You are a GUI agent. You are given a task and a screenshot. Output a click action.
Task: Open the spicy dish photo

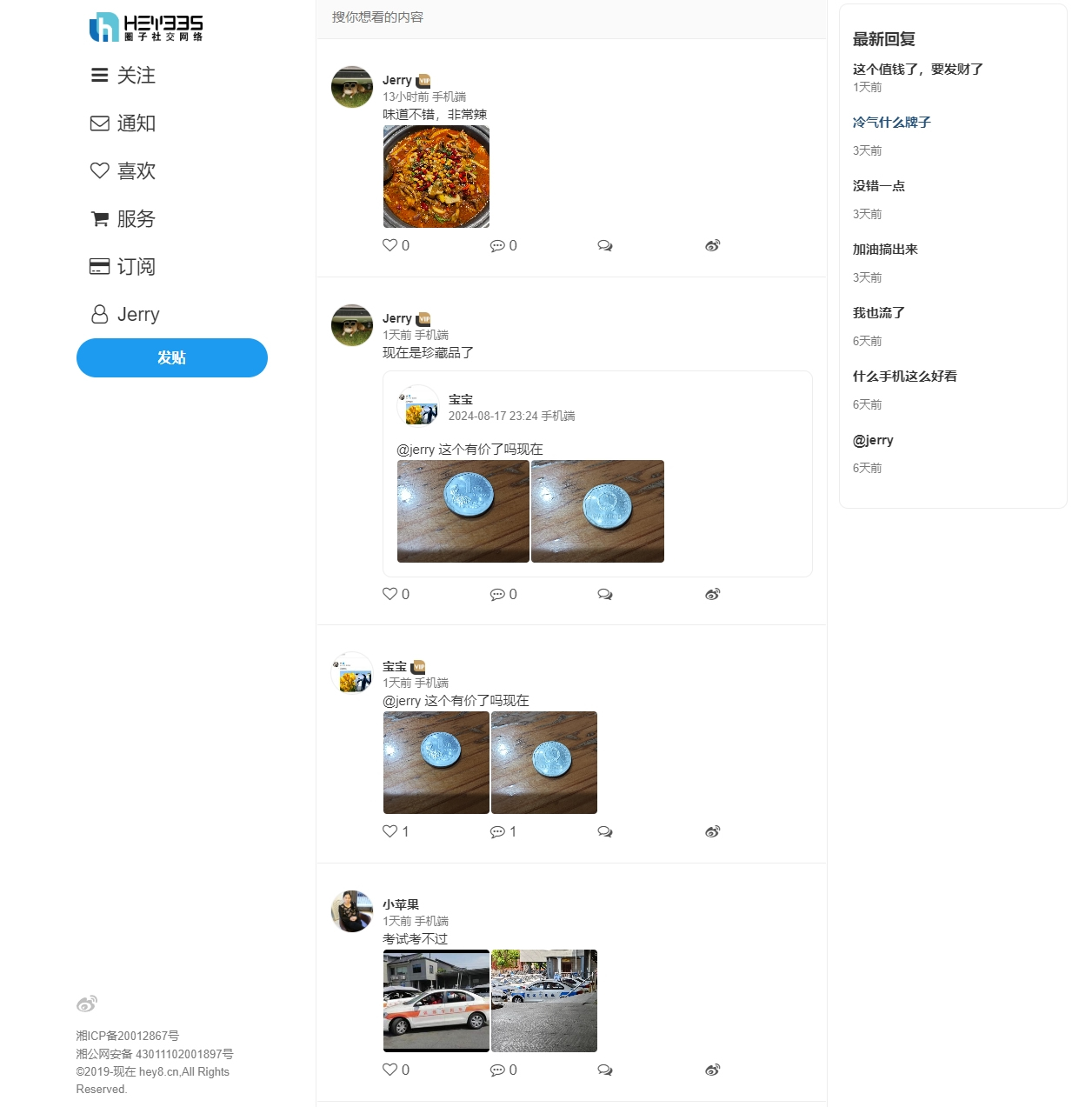tap(436, 177)
